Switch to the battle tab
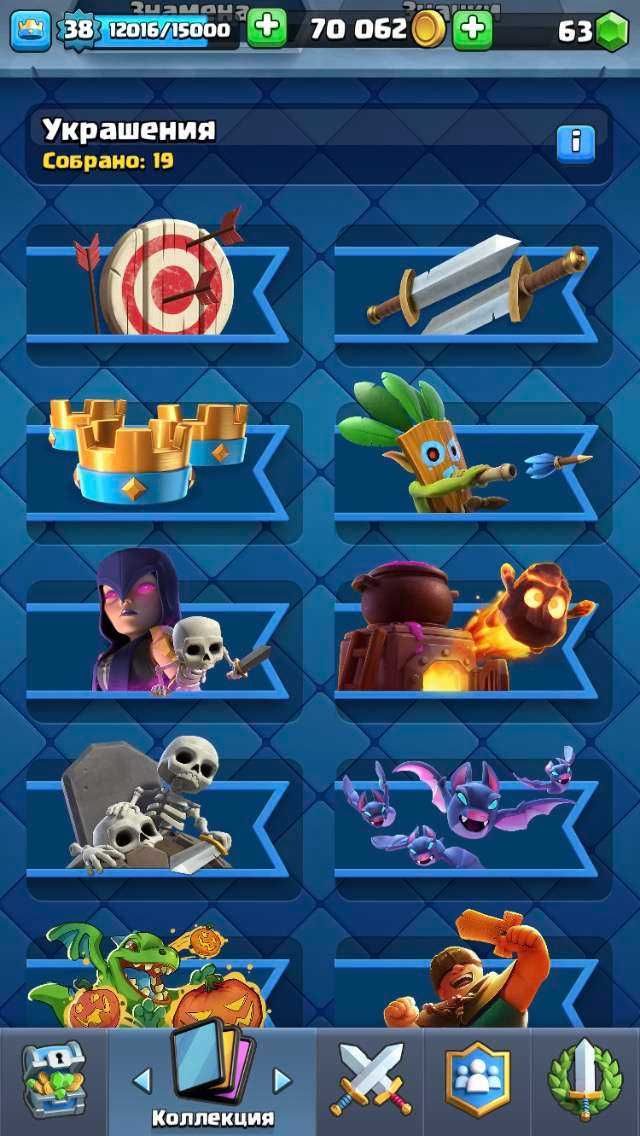The height and width of the screenshot is (1136, 640). click(370, 1080)
